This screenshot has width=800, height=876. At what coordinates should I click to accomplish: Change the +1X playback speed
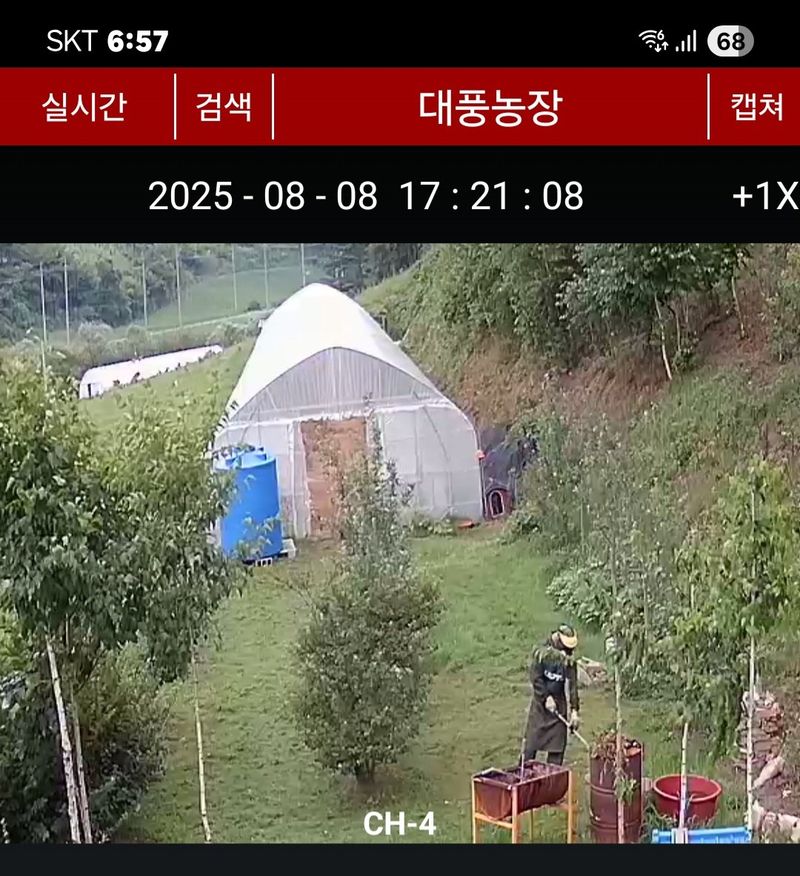[x=764, y=196]
